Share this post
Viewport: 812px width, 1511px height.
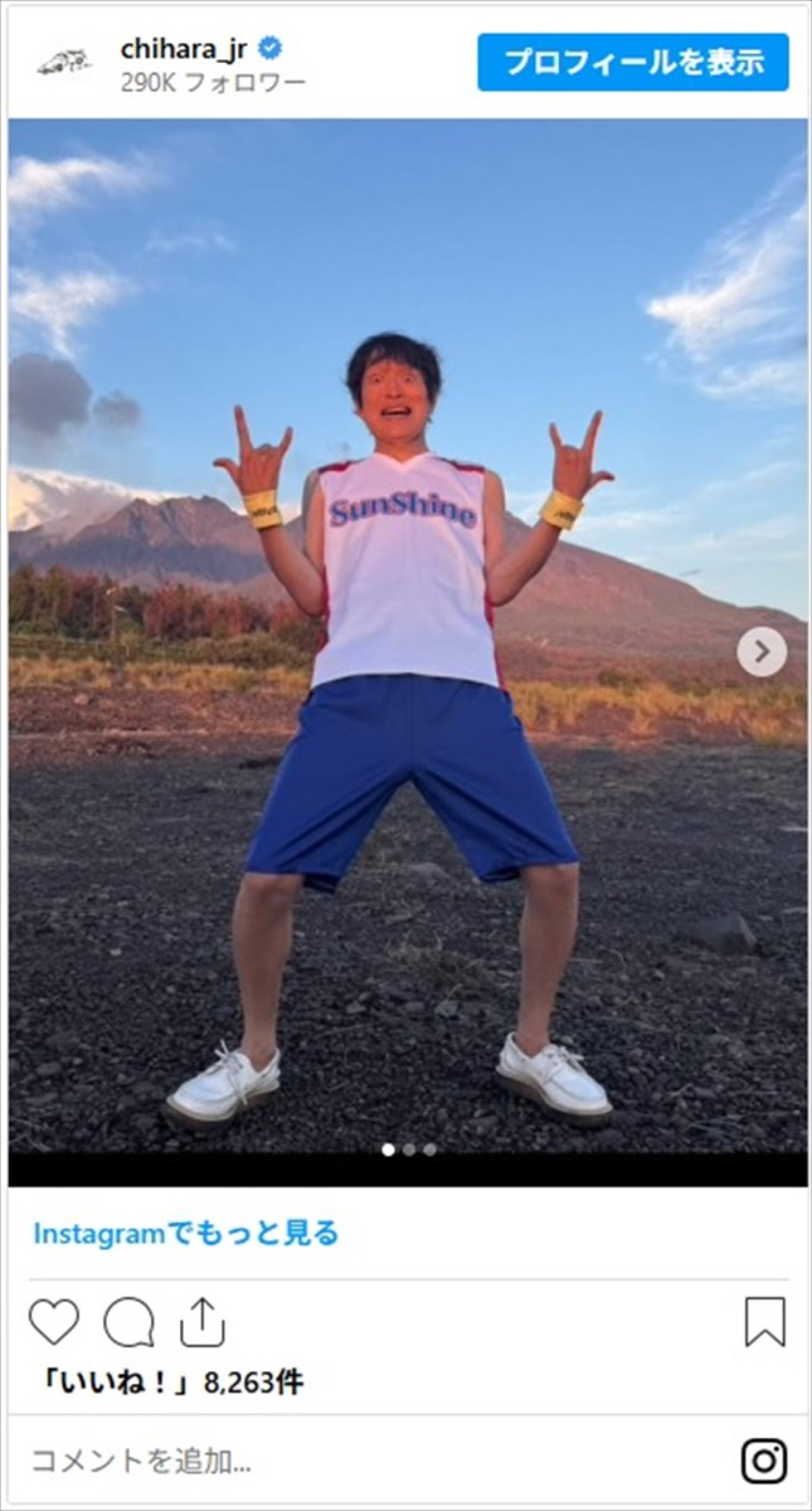click(202, 1322)
